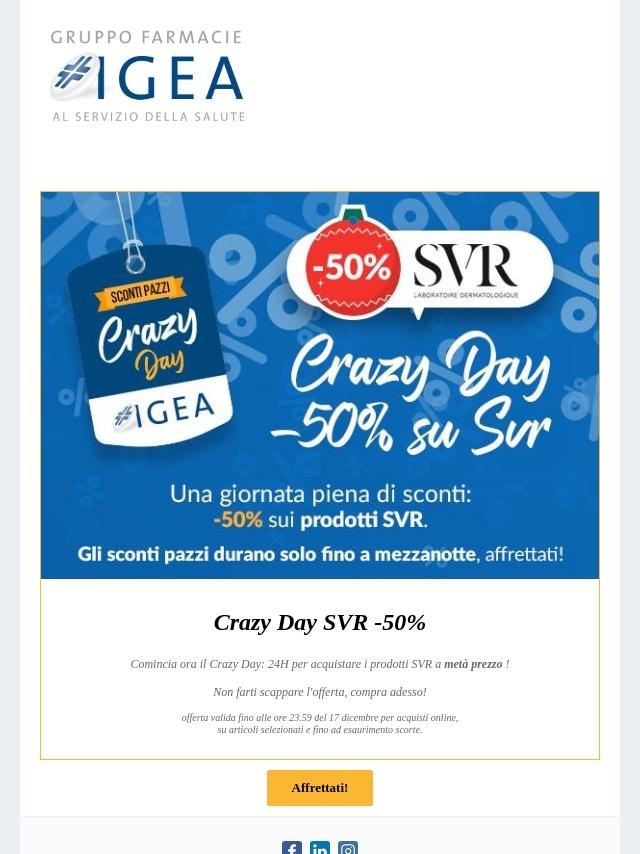Image resolution: width=640 pixels, height=854 pixels.
Task: Open the Crazy Day SVR banner
Action: [x=320, y=385]
